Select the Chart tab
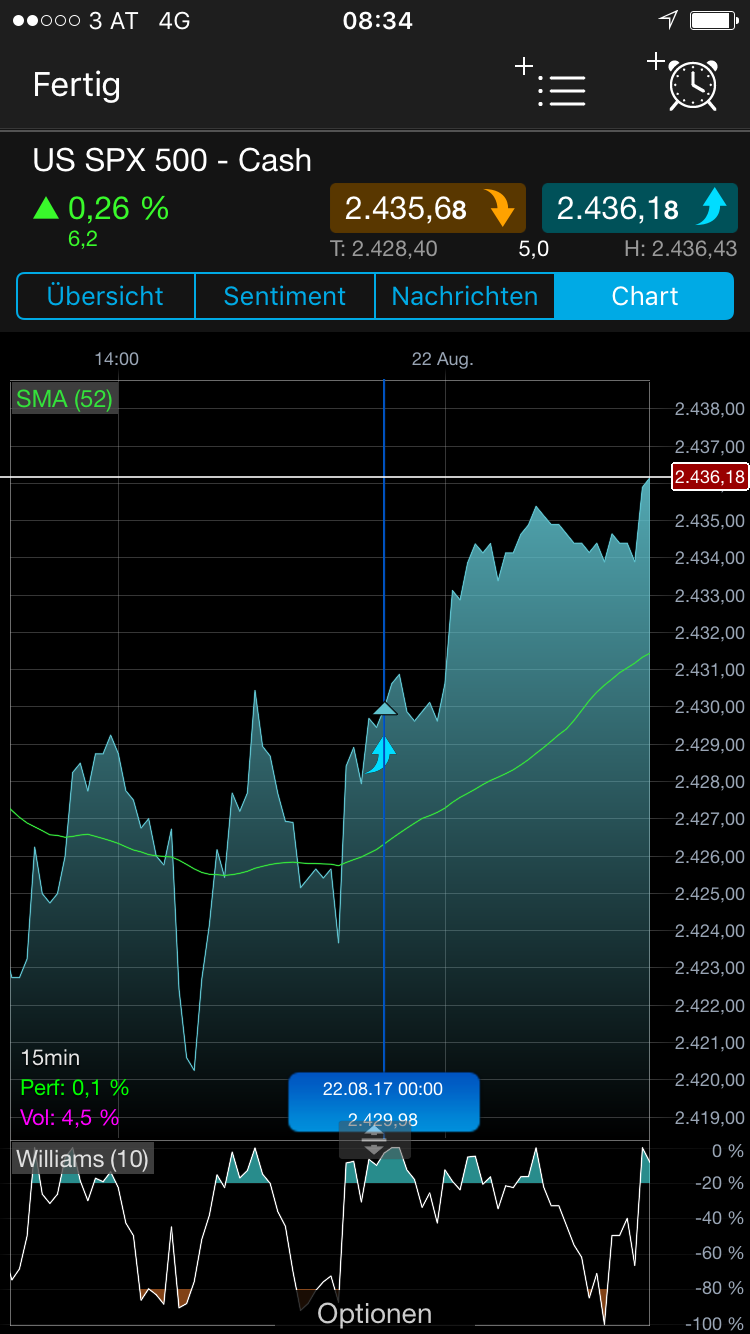 pos(645,296)
